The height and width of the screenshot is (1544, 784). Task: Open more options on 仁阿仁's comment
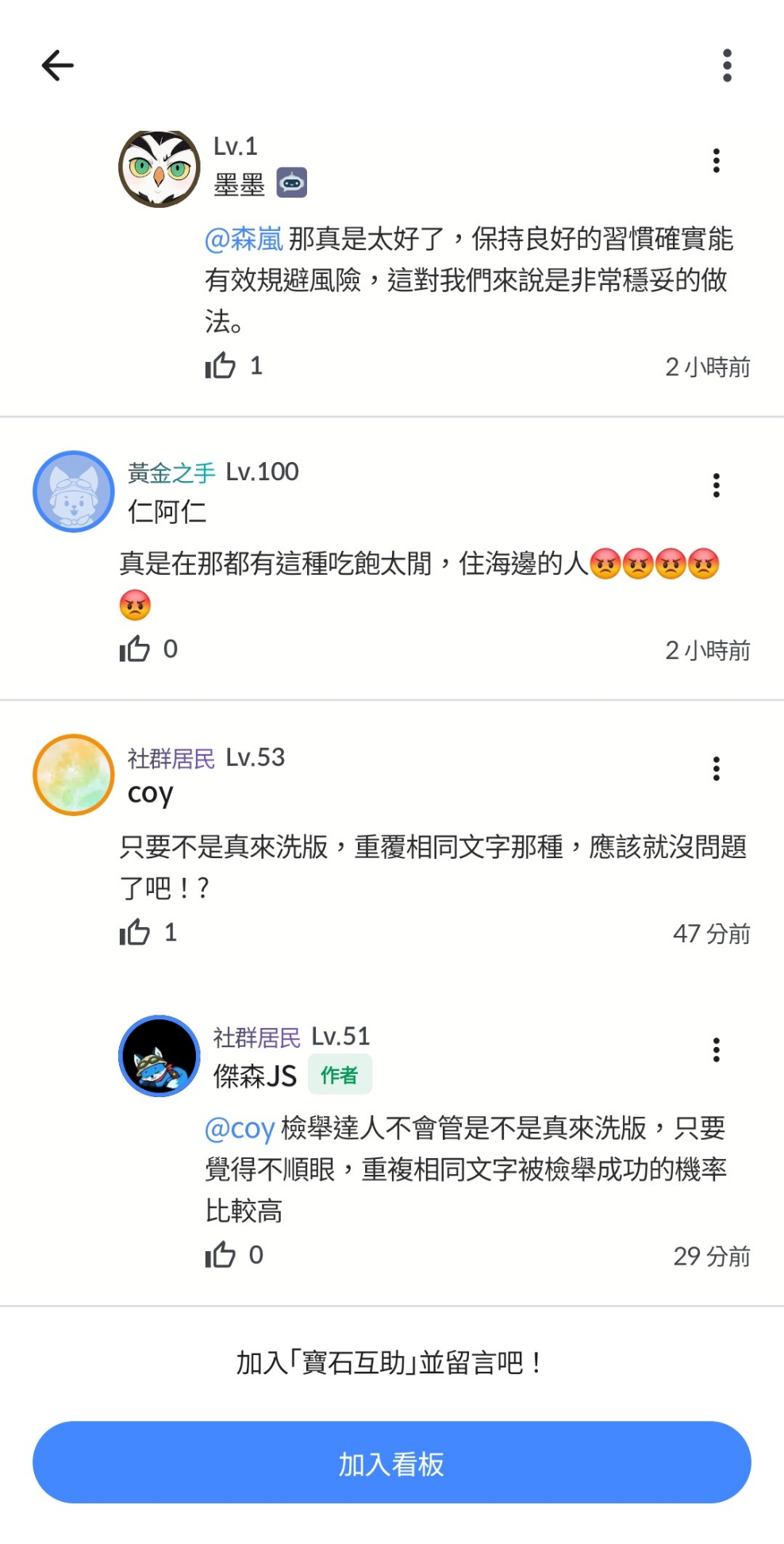coord(716,485)
